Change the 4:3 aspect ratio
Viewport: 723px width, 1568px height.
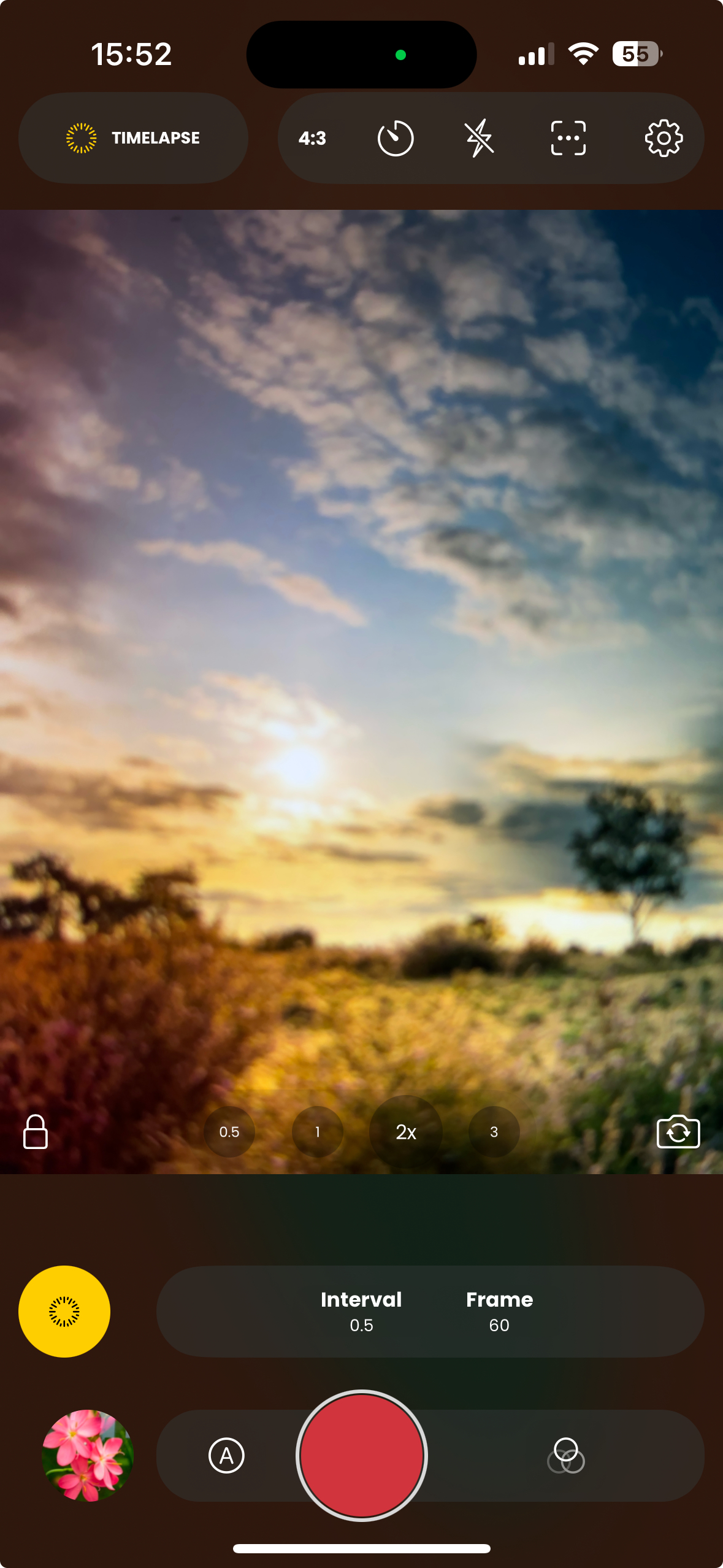pyautogui.click(x=312, y=139)
